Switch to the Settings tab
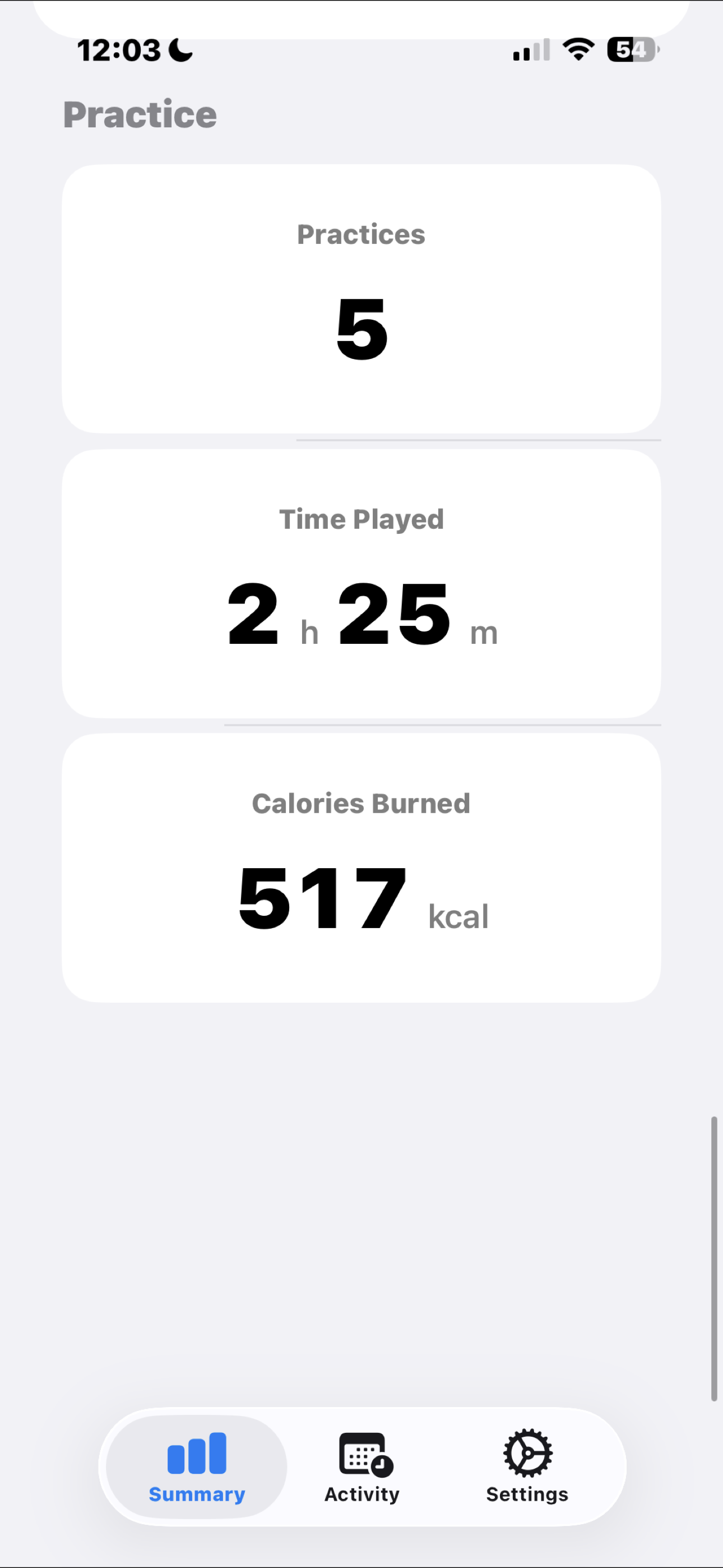The height and width of the screenshot is (1568, 723). click(x=526, y=1473)
